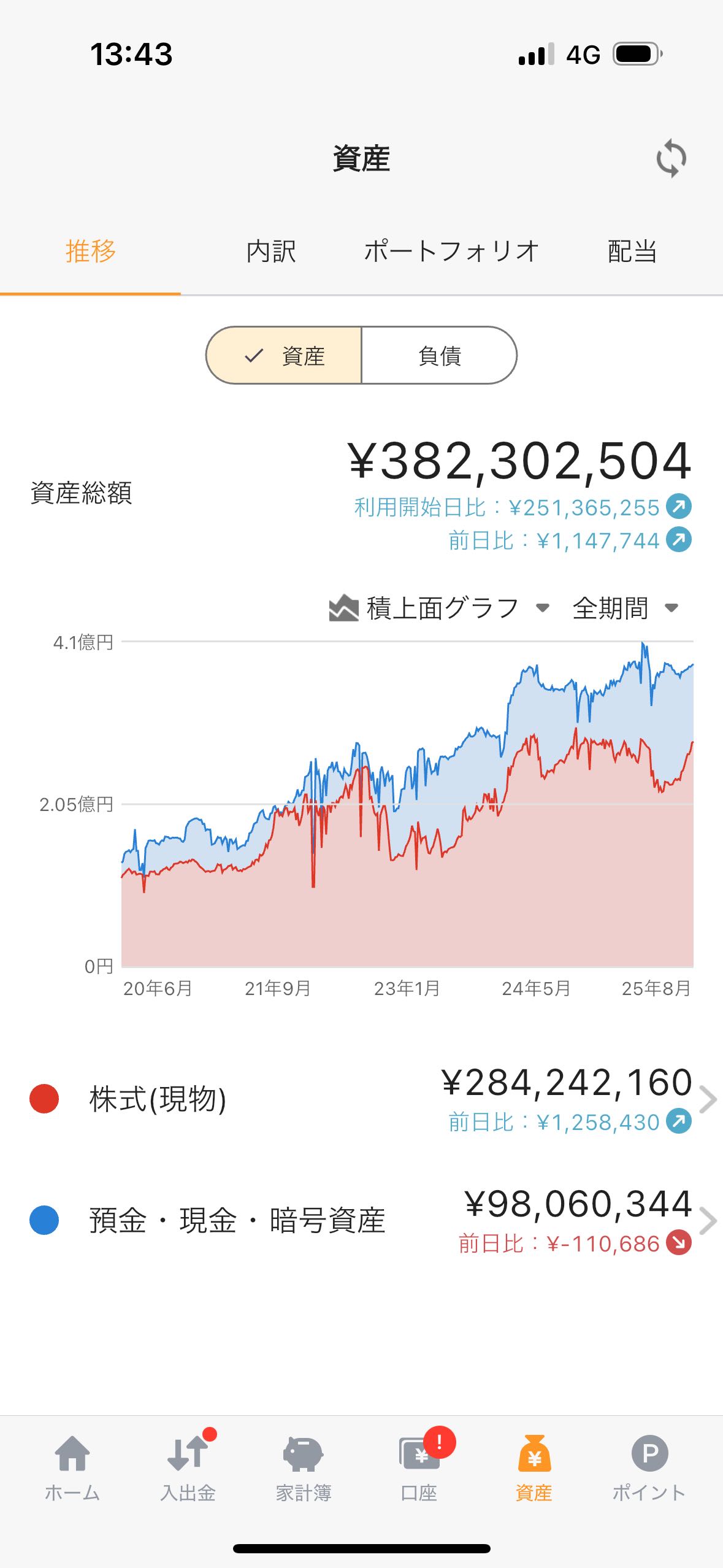The image size is (723, 1568).
Task: Select the 負債 segment
Action: 439,355
